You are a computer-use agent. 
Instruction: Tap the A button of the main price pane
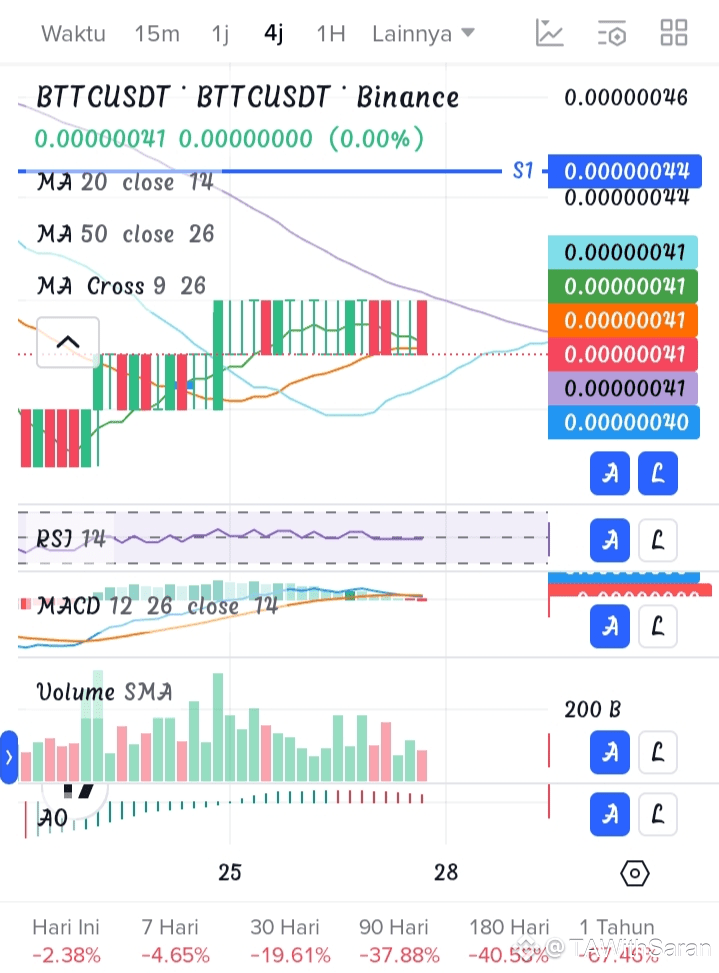611,473
